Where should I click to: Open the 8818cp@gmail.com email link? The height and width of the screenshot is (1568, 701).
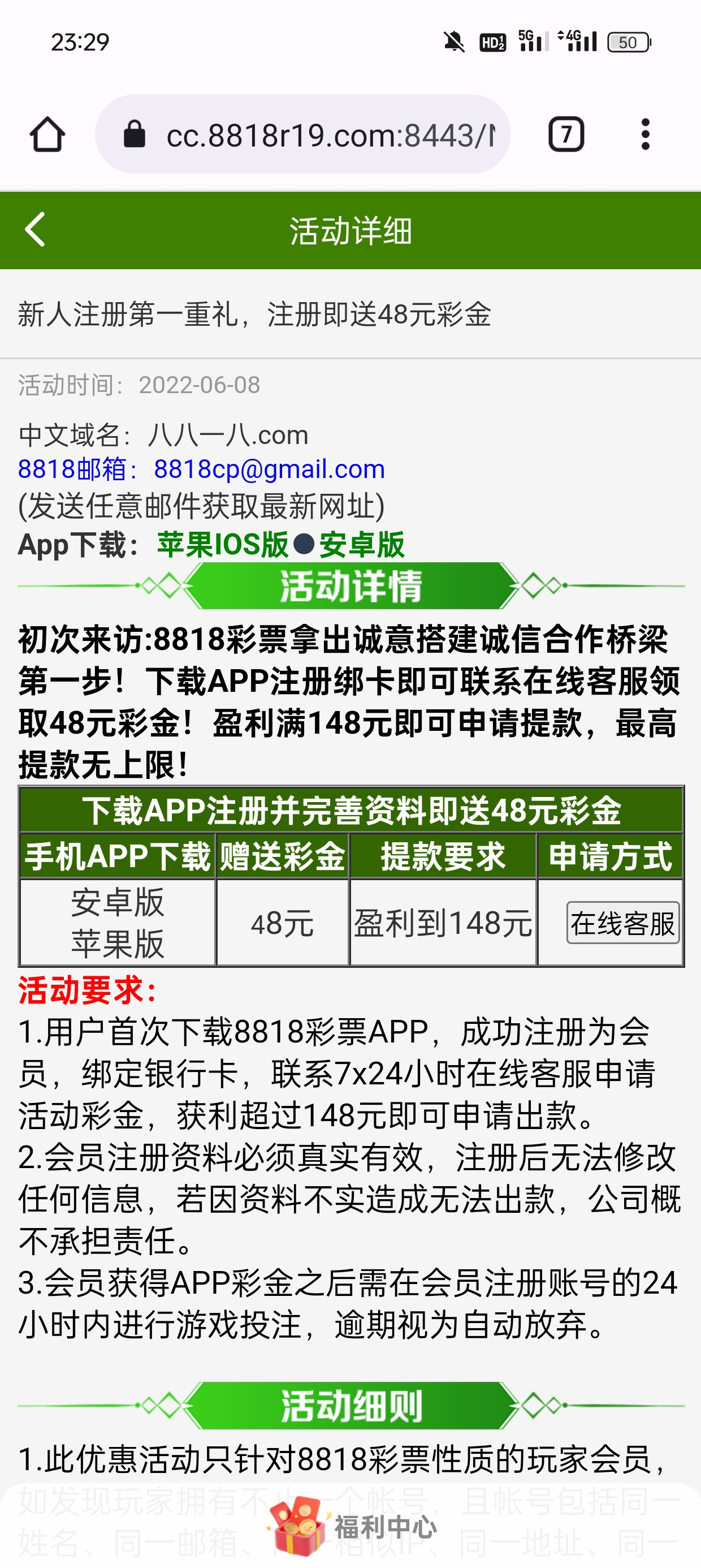(269, 469)
